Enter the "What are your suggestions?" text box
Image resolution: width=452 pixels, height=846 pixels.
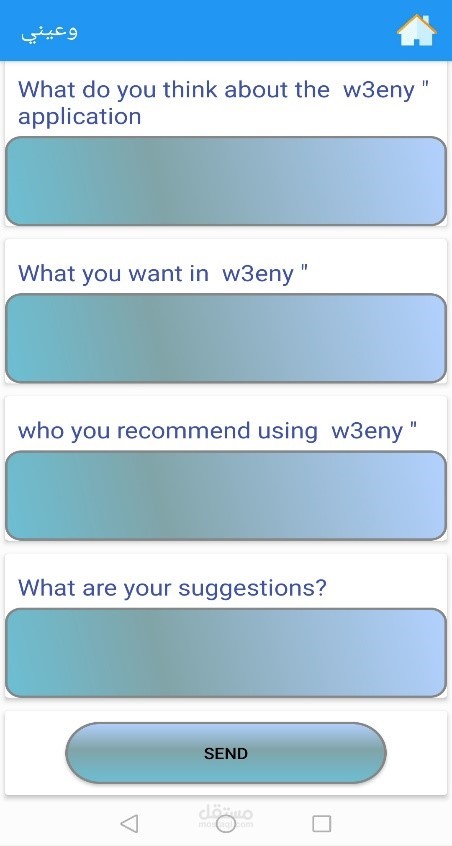(226, 653)
